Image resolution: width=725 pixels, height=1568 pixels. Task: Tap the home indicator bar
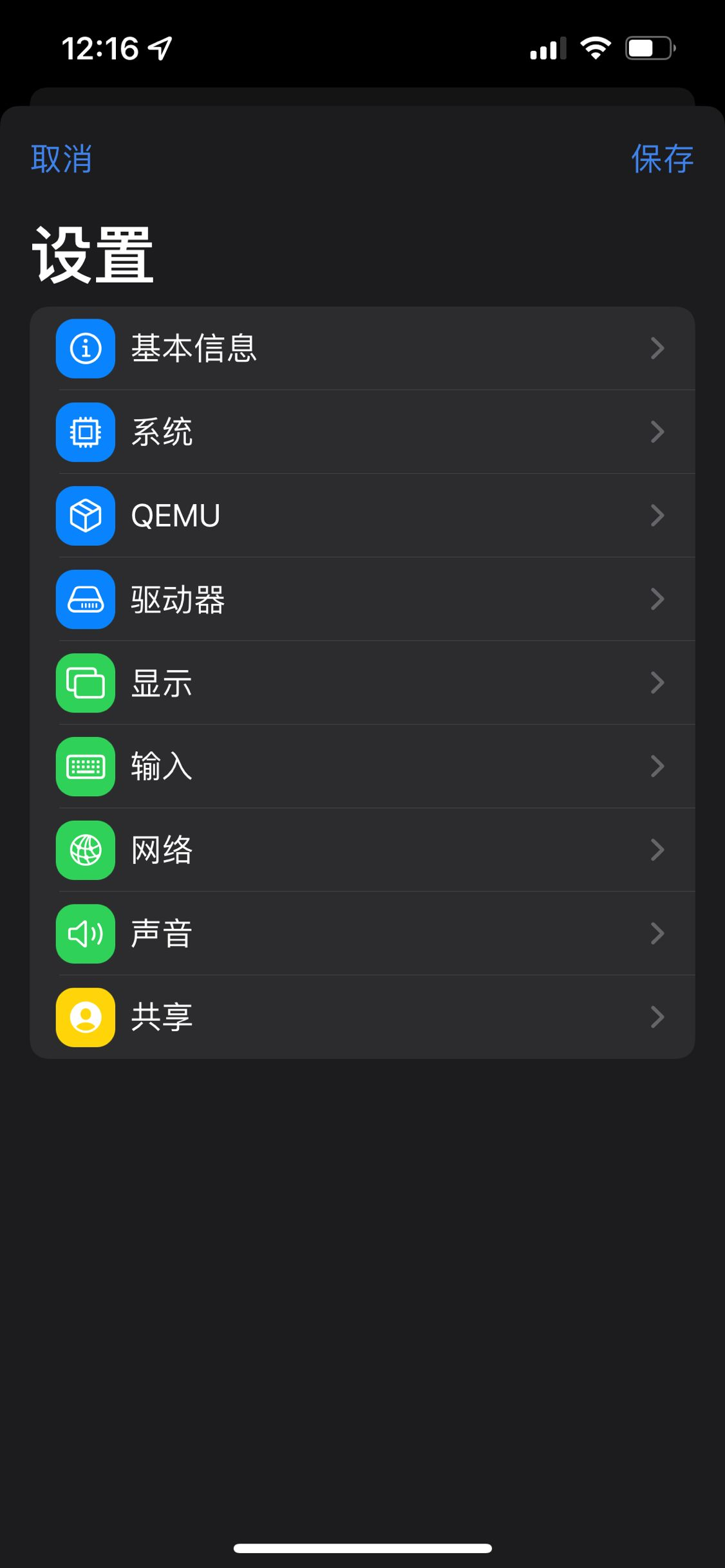click(x=362, y=1548)
